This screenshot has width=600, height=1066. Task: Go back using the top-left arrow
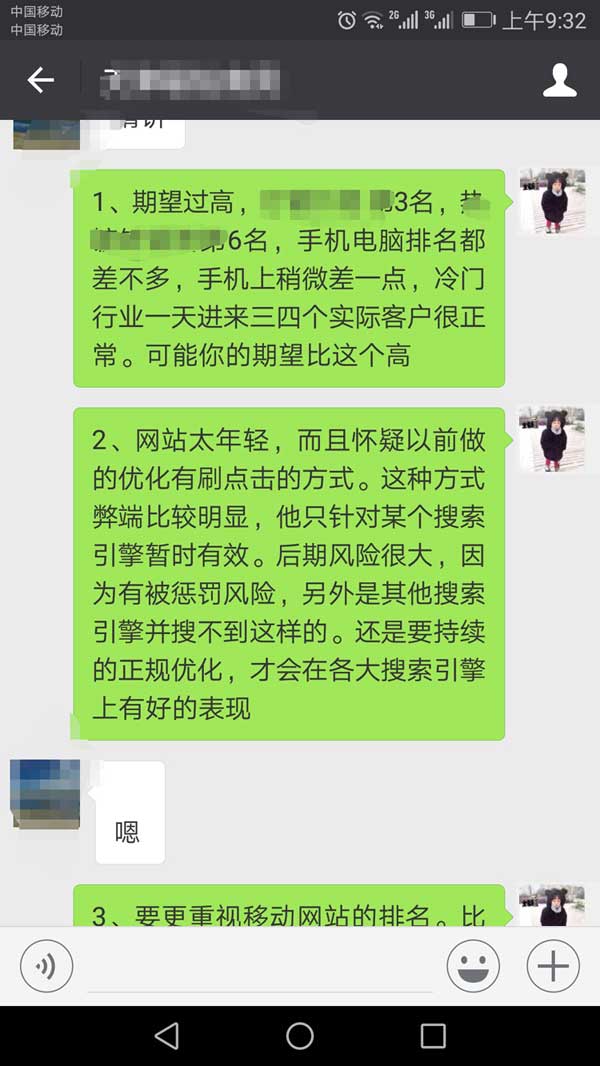point(40,80)
